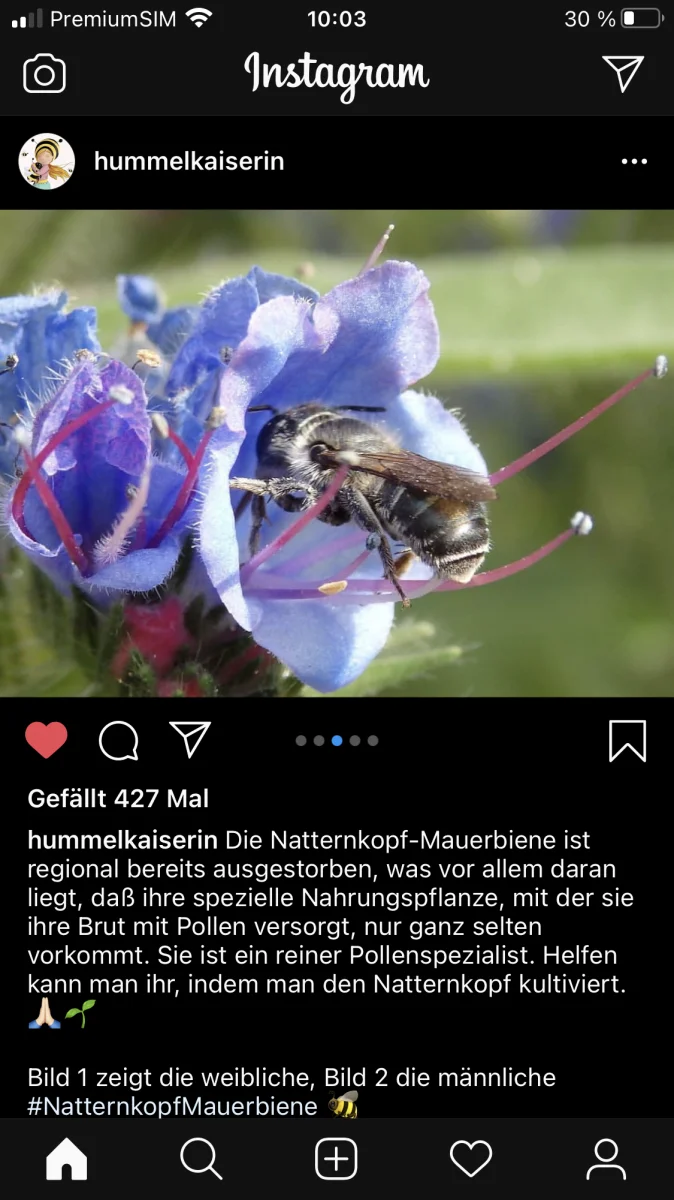Open the #NatternkopfMauerbiene hashtag
Viewport: 674px width, 1200px height.
coord(173,1106)
